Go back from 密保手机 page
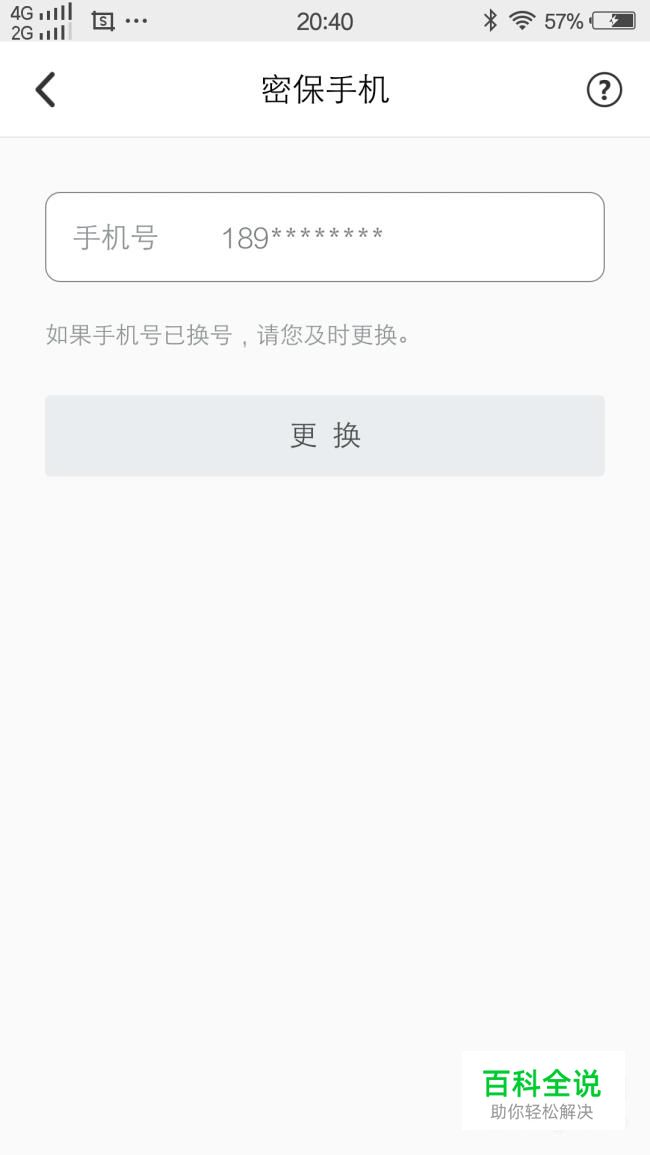The height and width of the screenshot is (1155, 650). (x=46, y=90)
